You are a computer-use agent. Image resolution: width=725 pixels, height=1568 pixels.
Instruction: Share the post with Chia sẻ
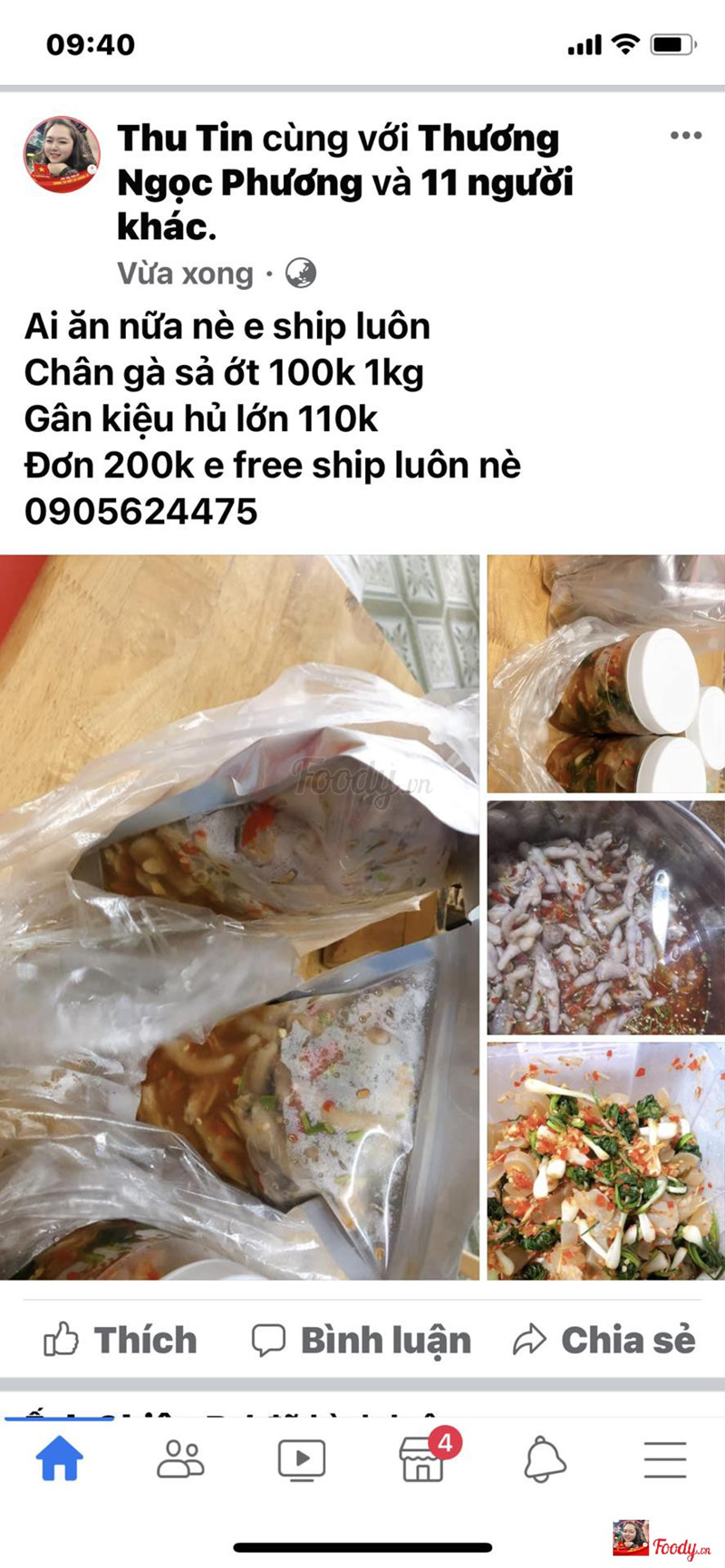tap(604, 1340)
